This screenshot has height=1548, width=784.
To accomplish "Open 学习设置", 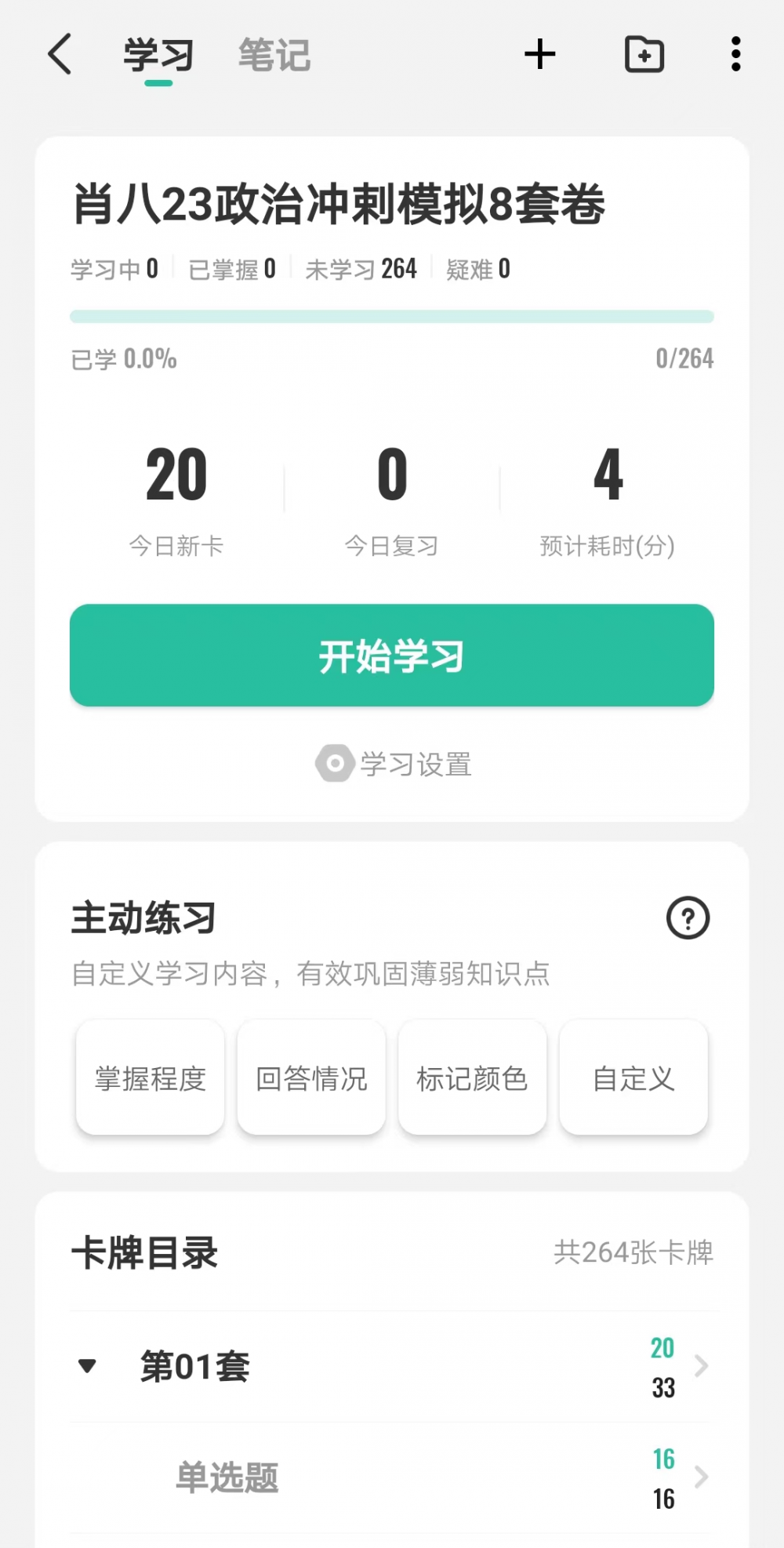I will point(394,764).
